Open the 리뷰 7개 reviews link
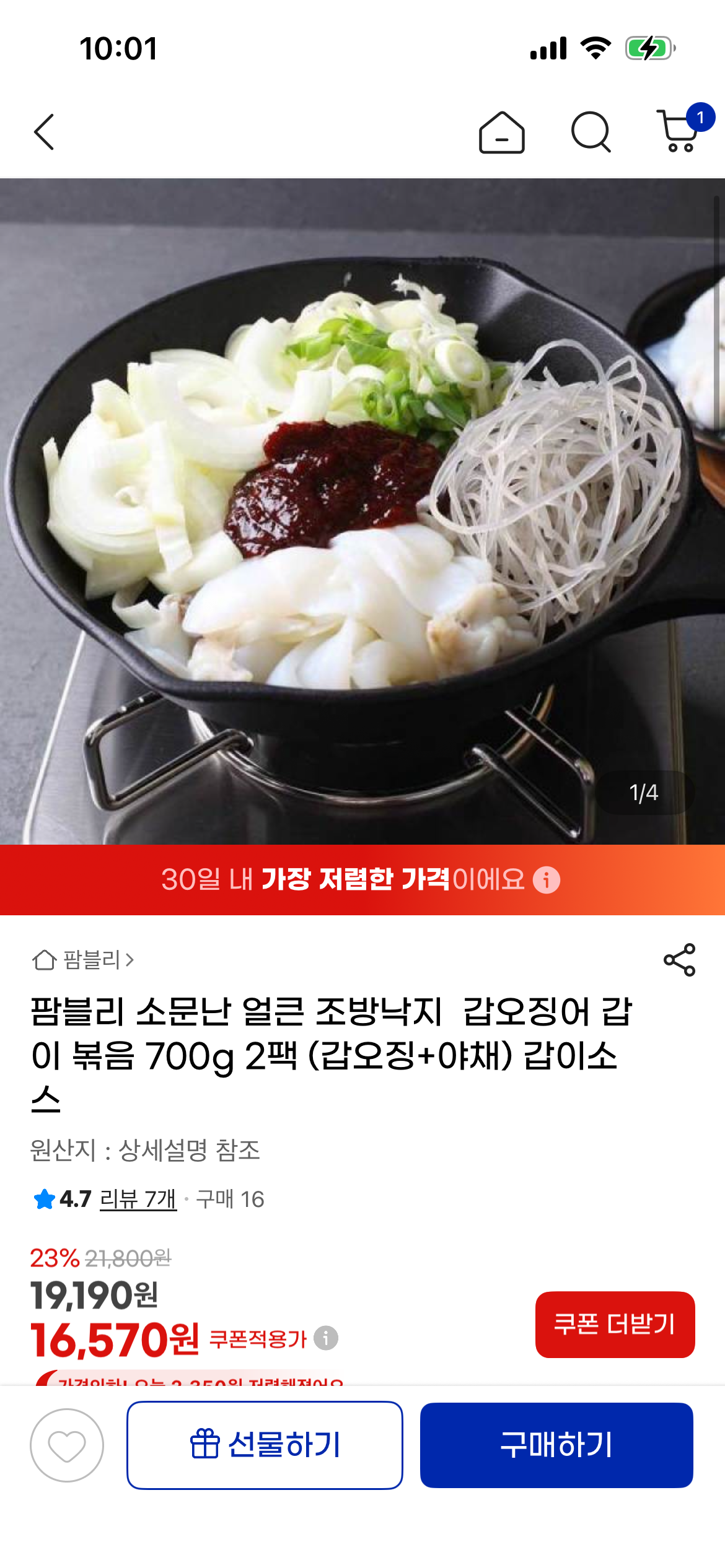Screen dimensions: 725x1568 [x=138, y=1200]
